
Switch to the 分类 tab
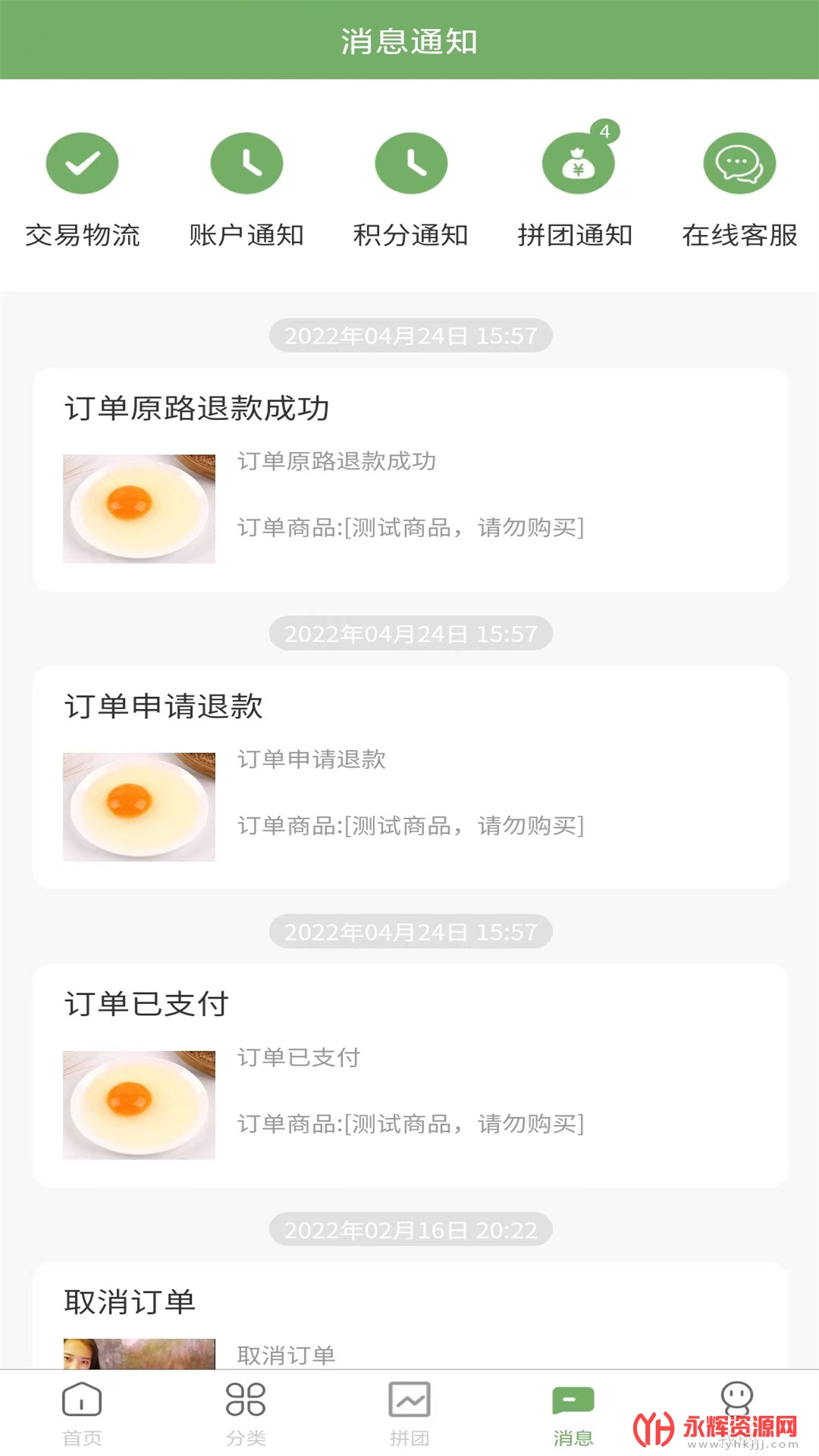click(246, 1414)
